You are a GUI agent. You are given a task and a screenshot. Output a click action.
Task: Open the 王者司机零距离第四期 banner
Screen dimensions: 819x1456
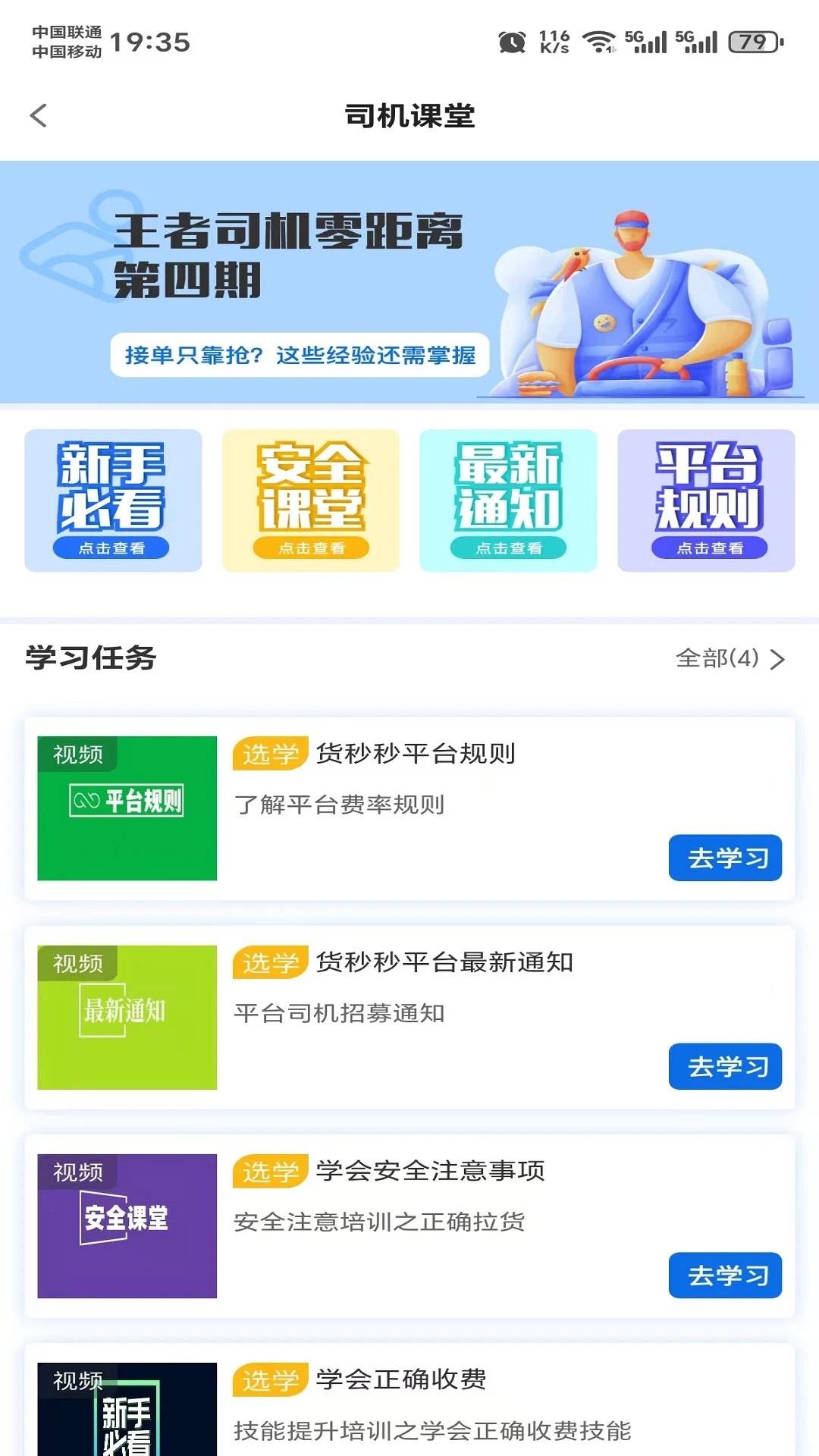pos(409,281)
